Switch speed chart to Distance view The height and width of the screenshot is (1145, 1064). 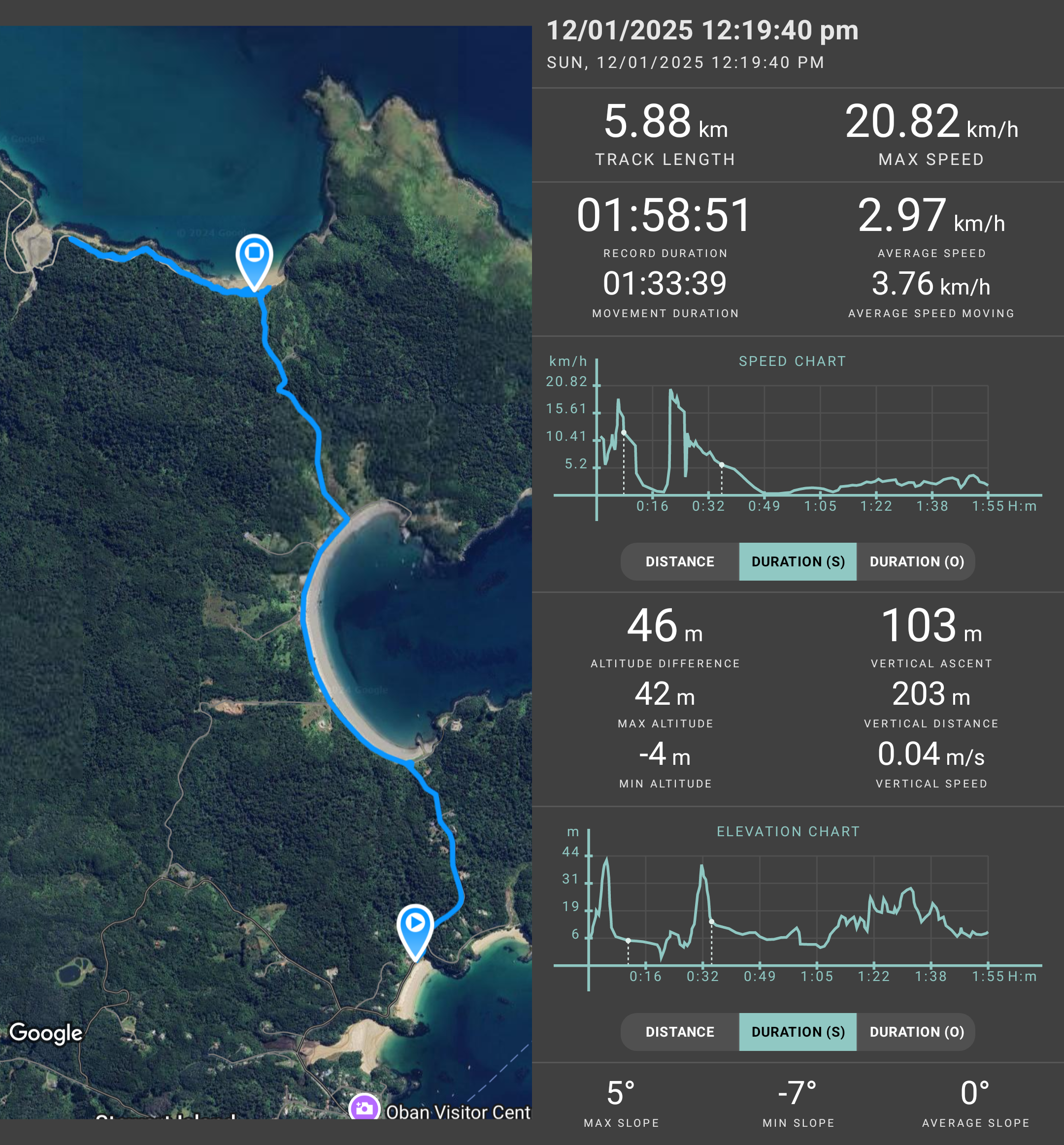(679, 561)
